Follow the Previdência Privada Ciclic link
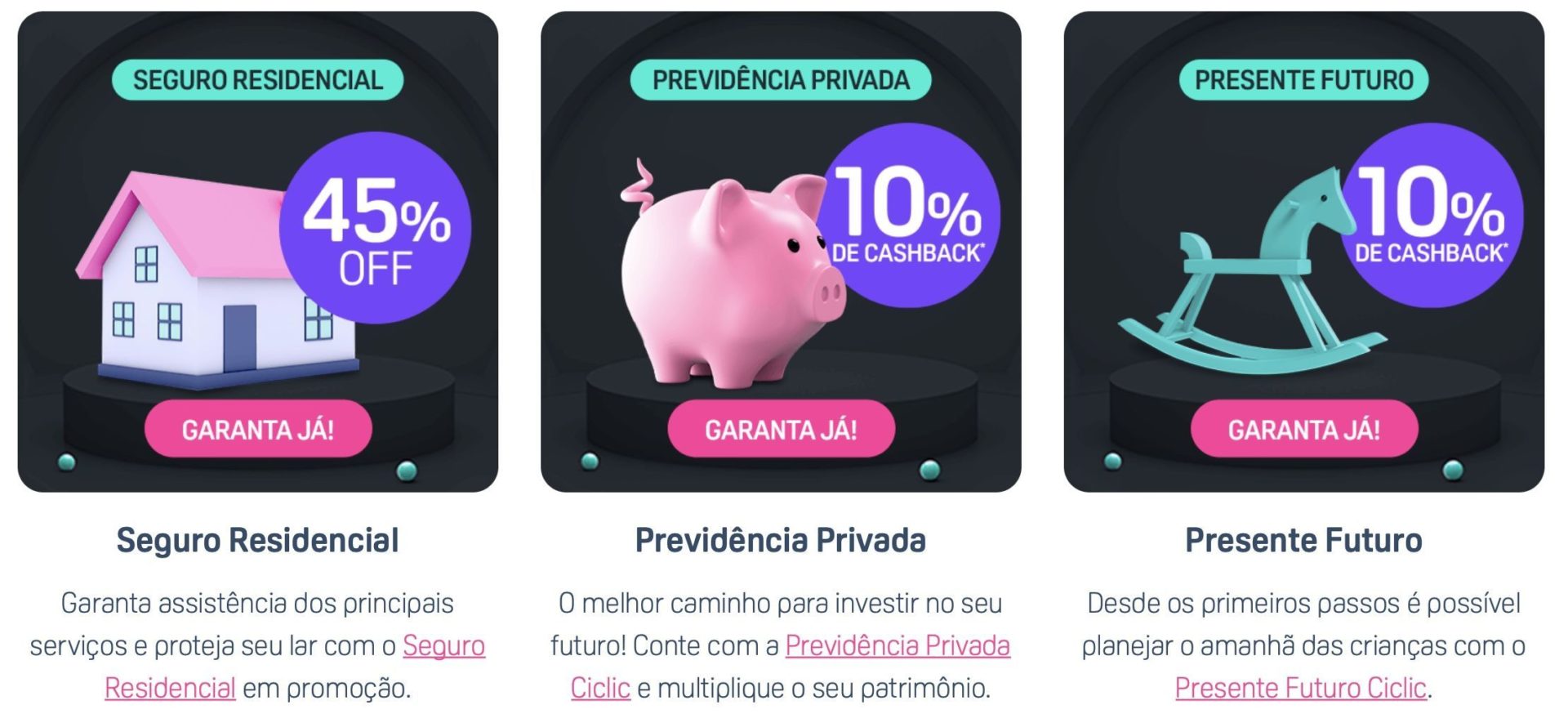Viewport: 1568px width, 723px height. click(897, 646)
